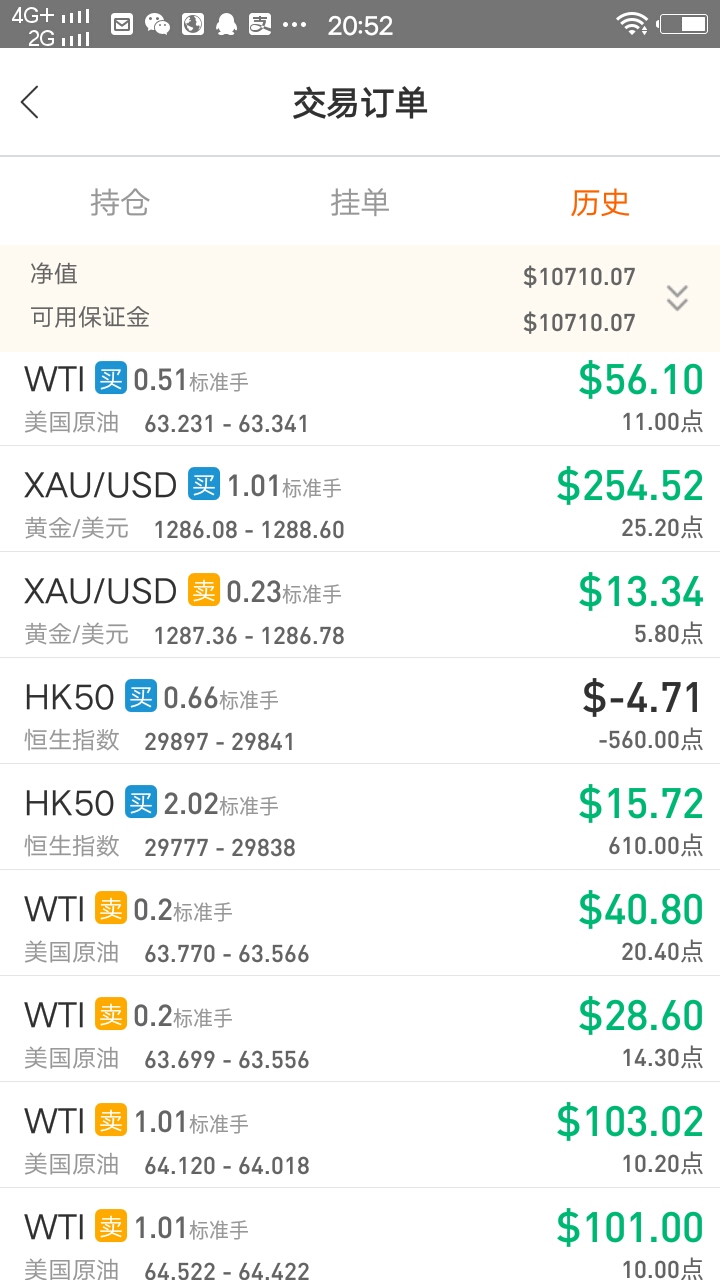Open the WTI sell order with $101.00 profit
720x1280 pixels.
click(360, 1235)
